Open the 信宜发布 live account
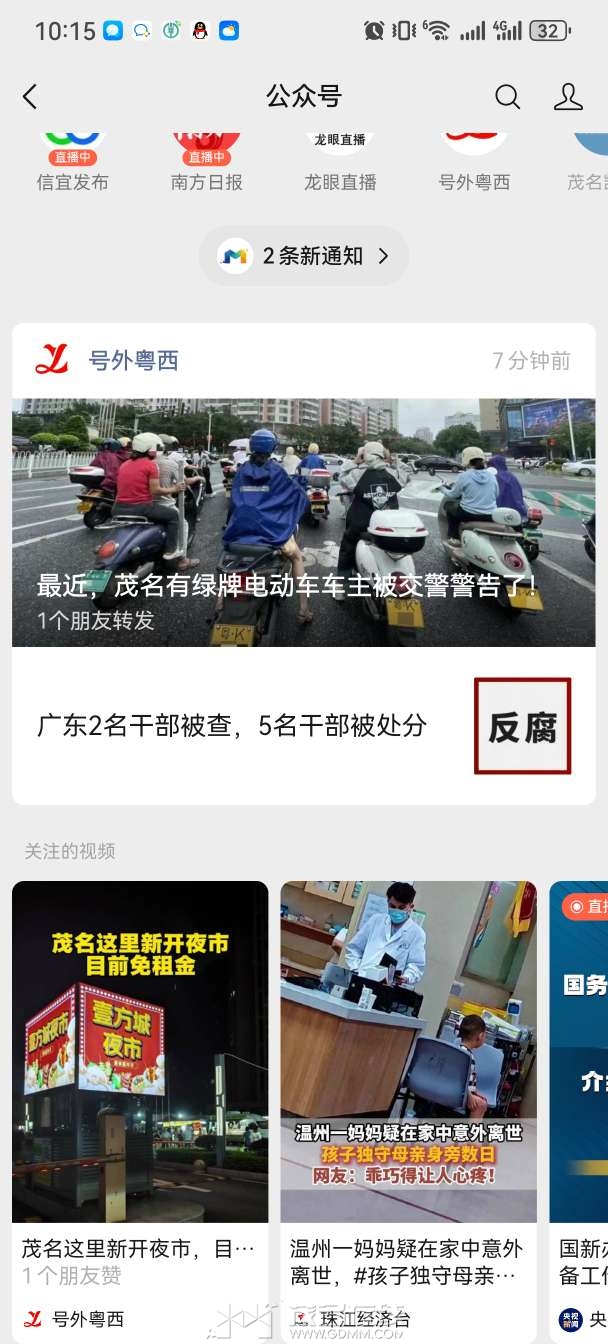 point(72,158)
